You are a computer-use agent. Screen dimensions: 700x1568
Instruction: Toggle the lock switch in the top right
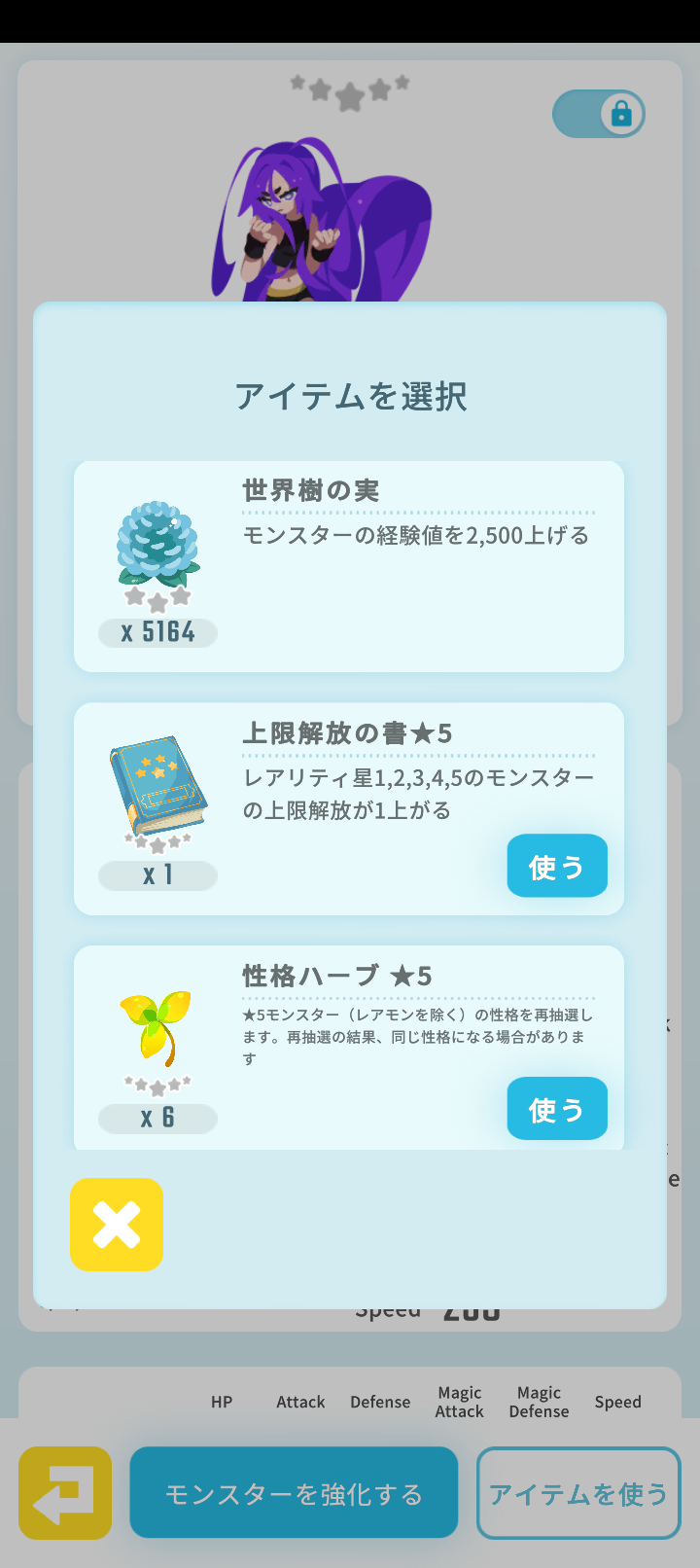599,113
